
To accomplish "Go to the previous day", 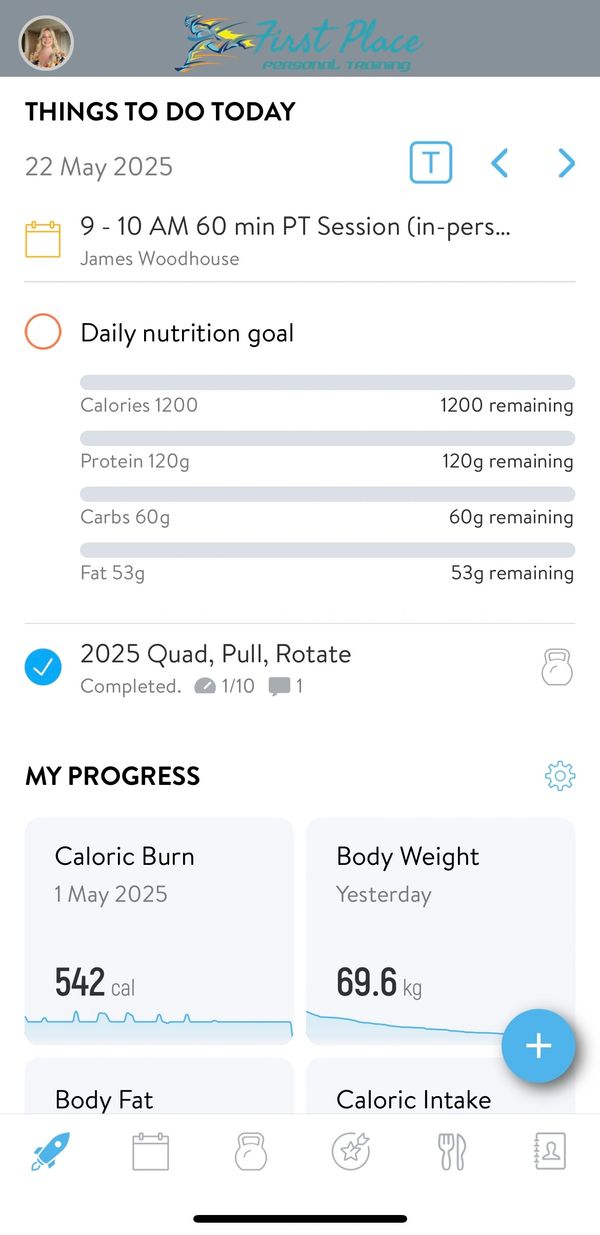I will click(500, 163).
